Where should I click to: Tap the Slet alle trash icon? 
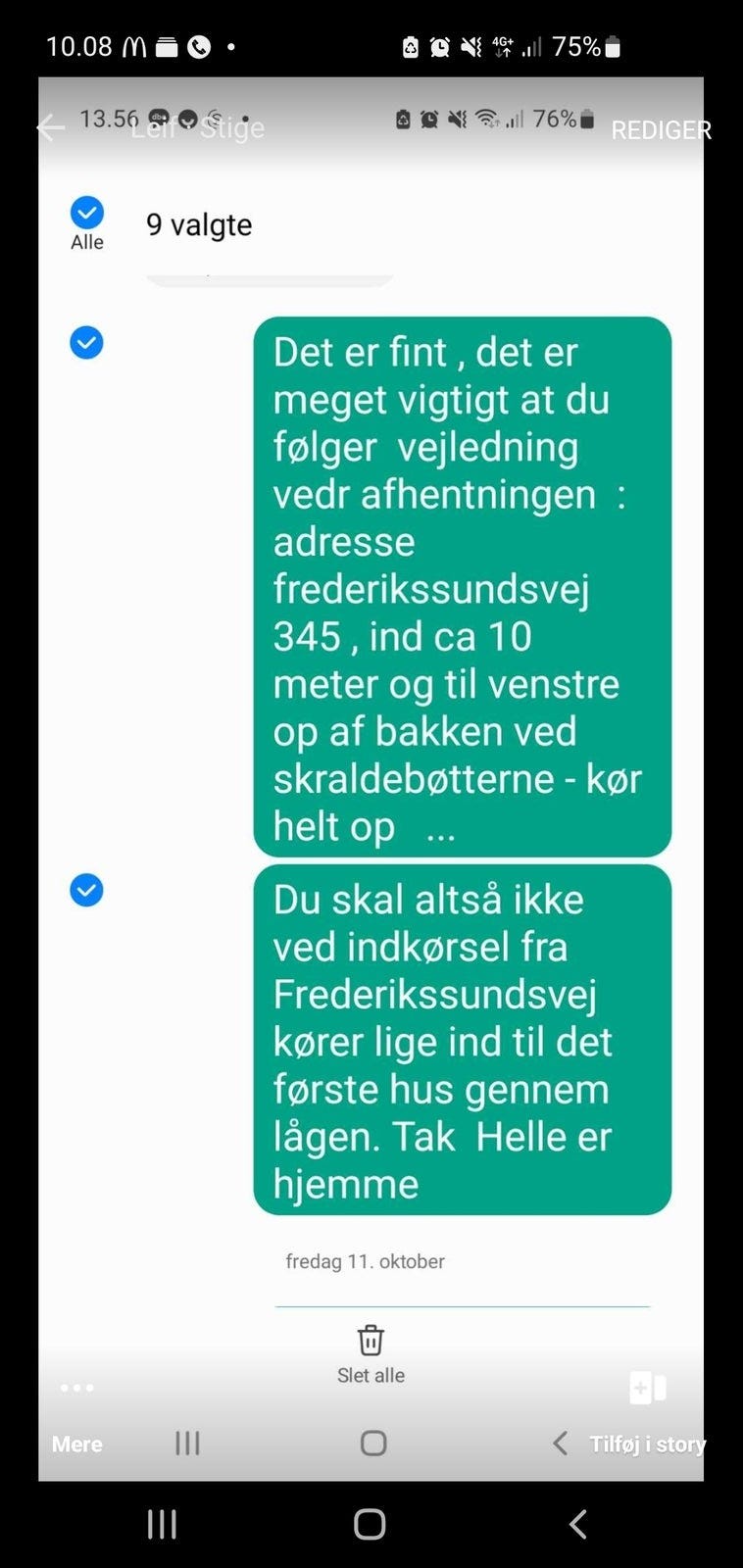(x=370, y=1340)
